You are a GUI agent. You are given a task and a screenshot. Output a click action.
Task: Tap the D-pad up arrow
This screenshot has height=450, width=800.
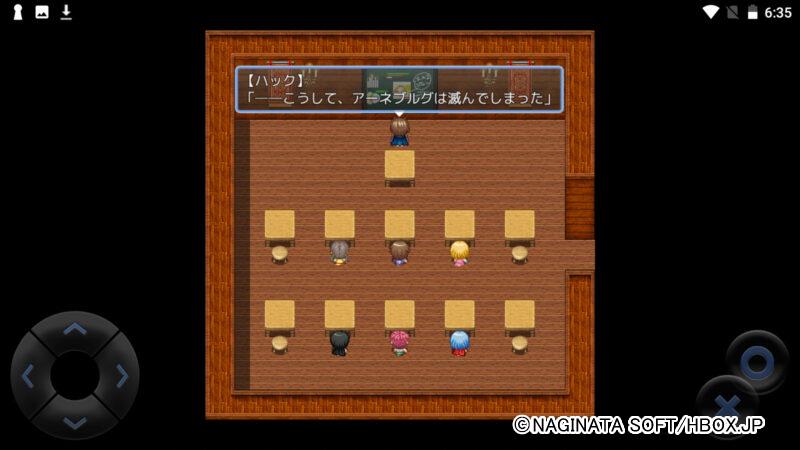pyautogui.click(x=75, y=328)
